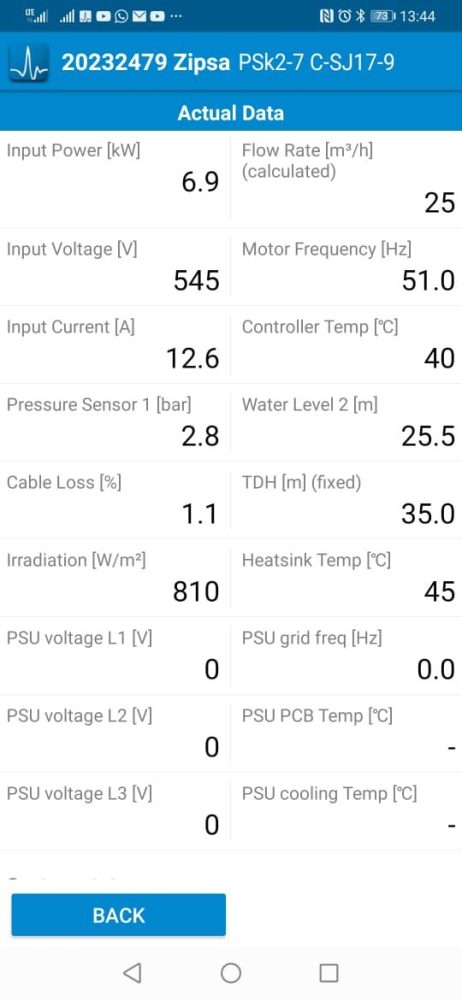Go to home via the system circle button
Viewport: 462px width, 1000px height.
[230, 973]
